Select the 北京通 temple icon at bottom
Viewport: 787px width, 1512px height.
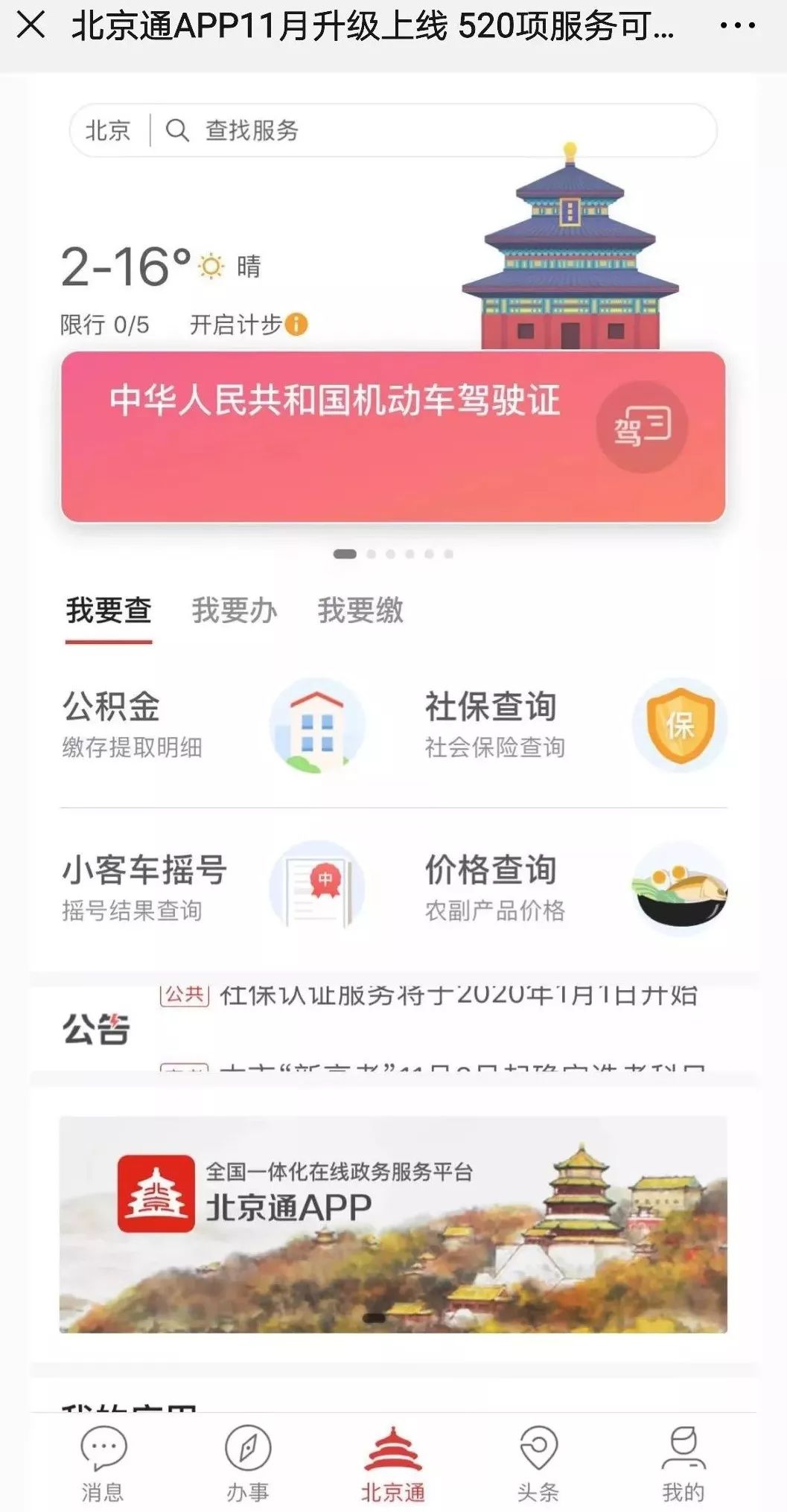coord(393,1449)
